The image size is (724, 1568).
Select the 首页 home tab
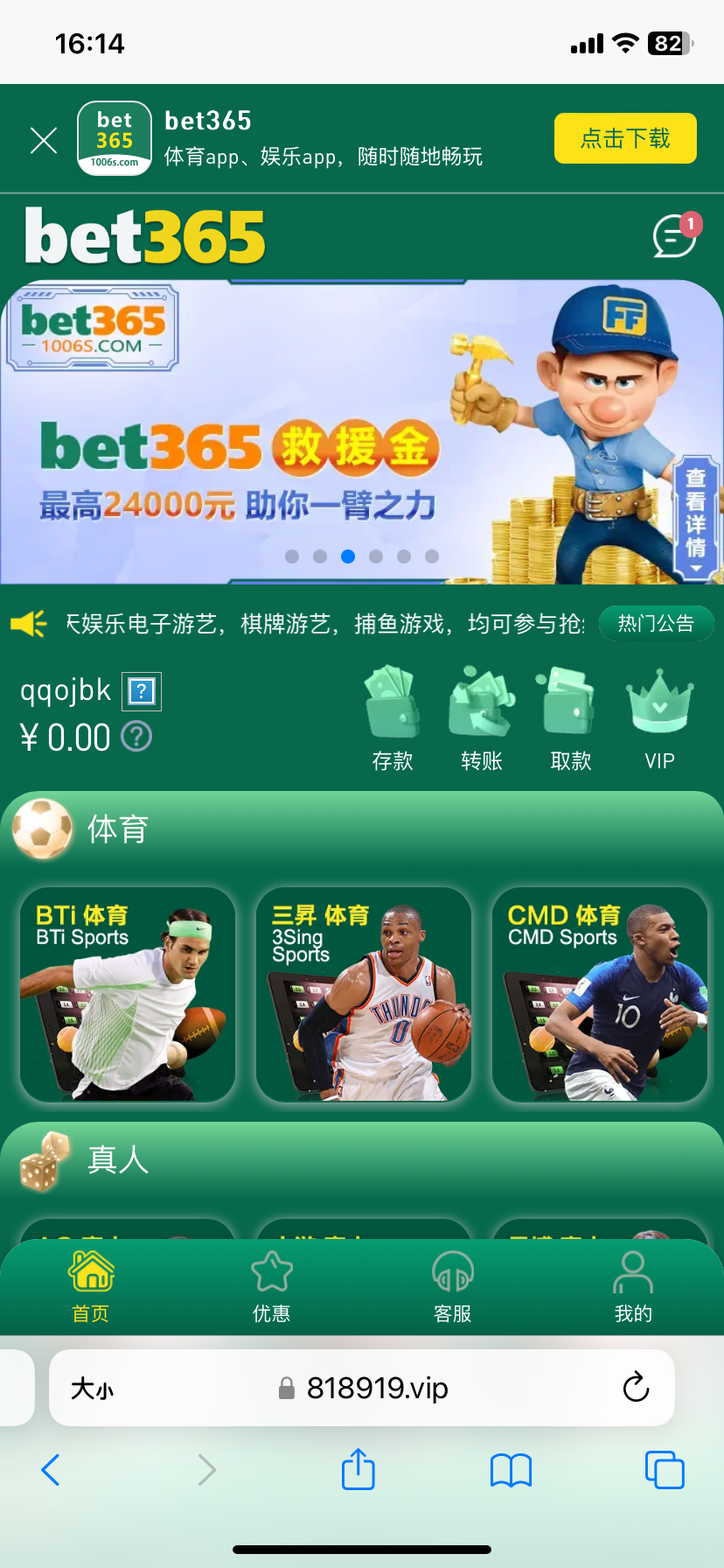[91, 1286]
